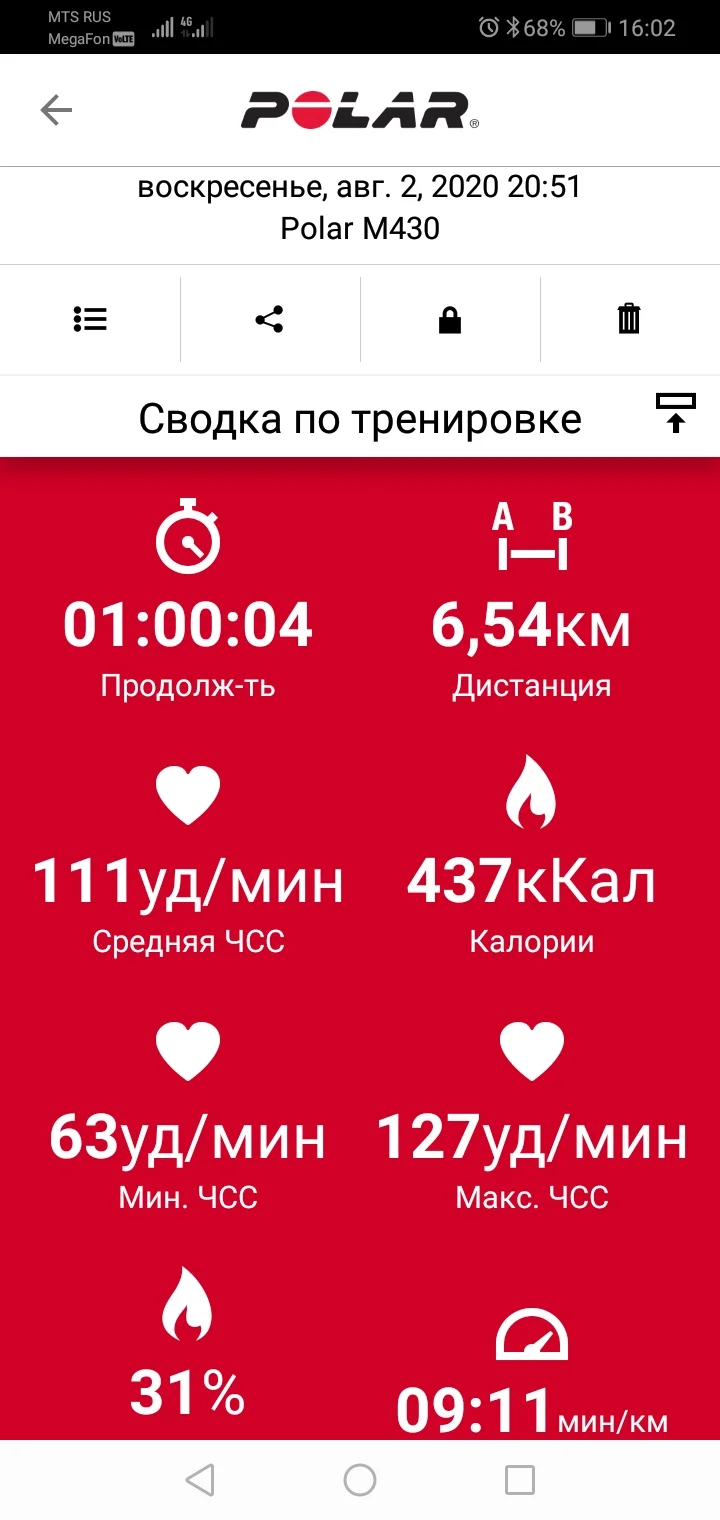This screenshot has width=720, height=1520.
Task: Open the list view icon in the toolbar
Action: (x=90, y=319)
